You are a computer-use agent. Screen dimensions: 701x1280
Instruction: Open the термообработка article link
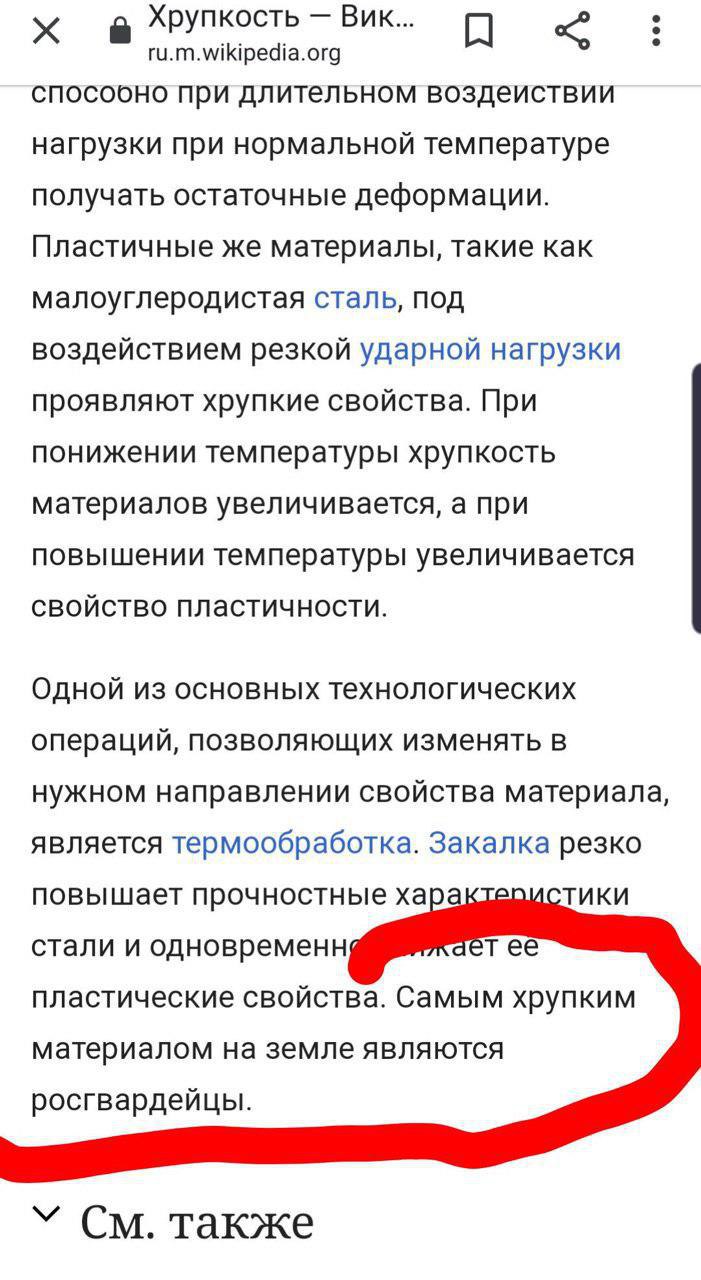click(x=291, y=842)
